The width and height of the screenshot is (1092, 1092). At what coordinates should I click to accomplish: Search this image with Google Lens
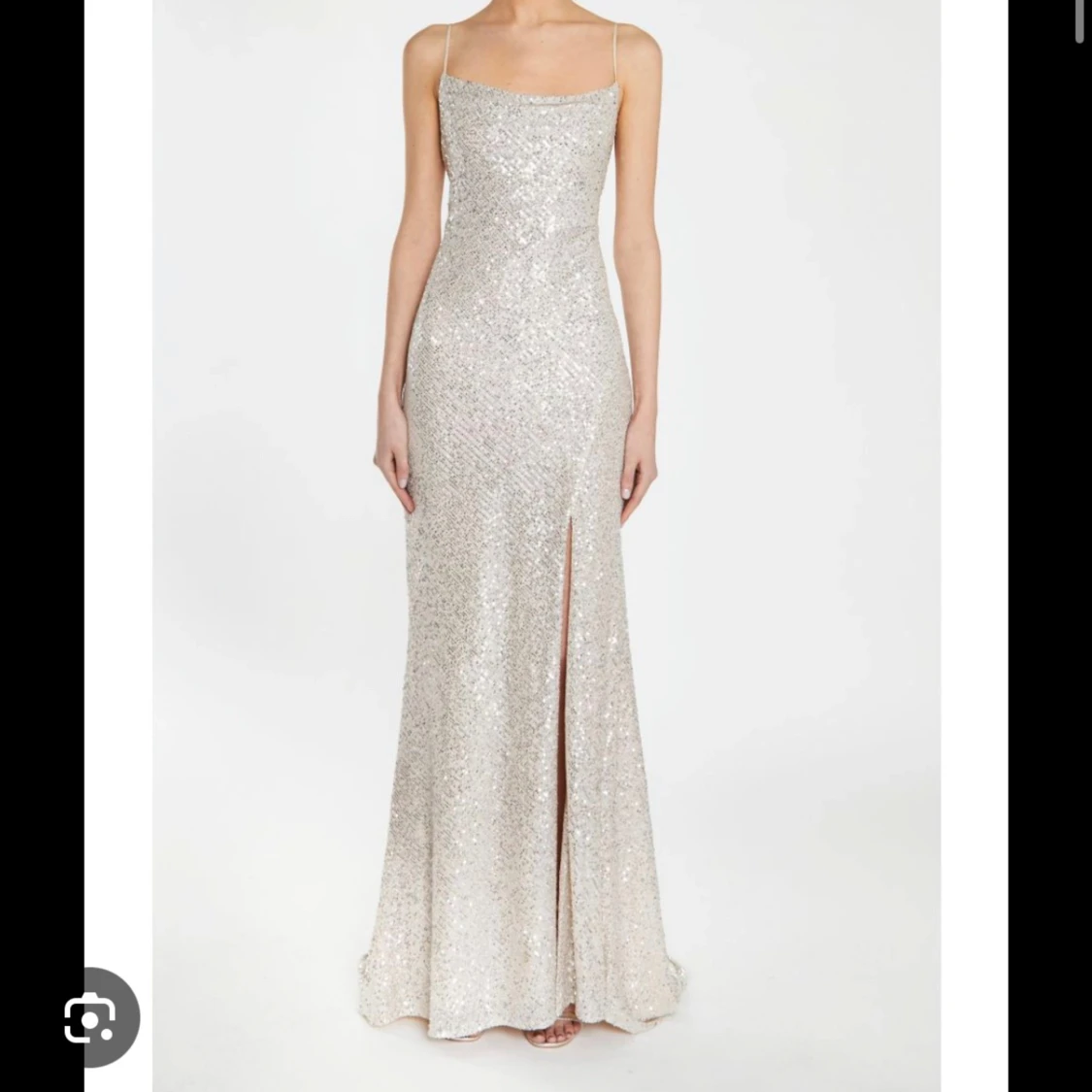click(90, 1017)
